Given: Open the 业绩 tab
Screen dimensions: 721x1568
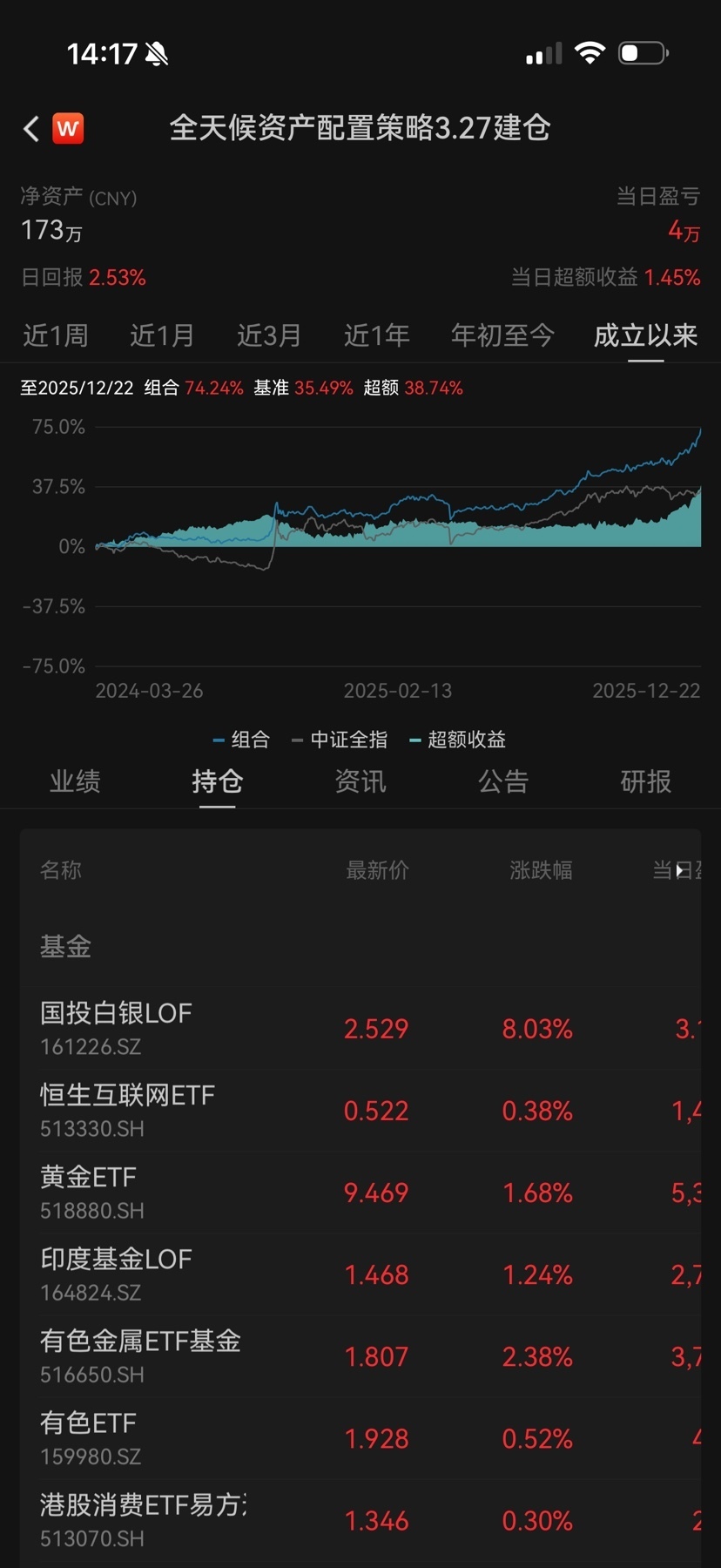Looking at the screenshot, I should [x=75, y=781].
